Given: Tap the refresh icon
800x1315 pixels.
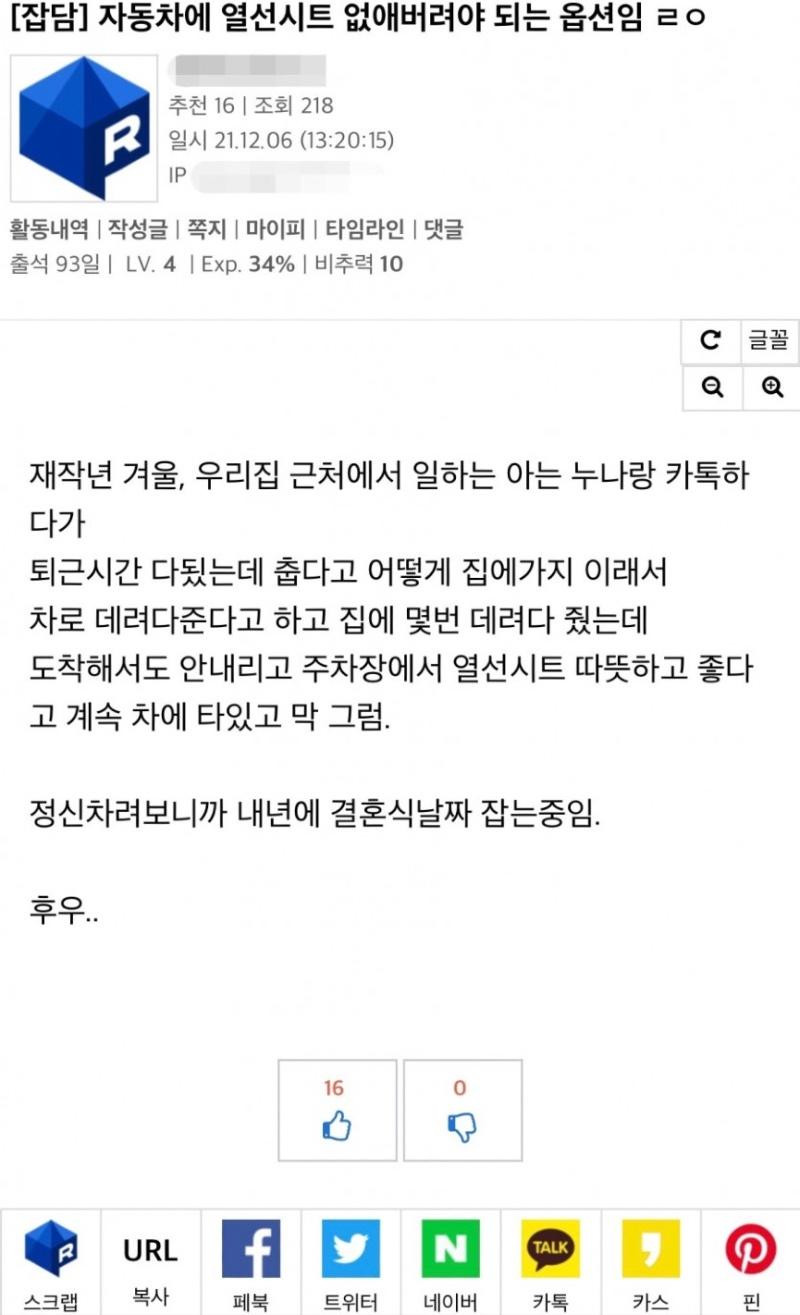Looking at the screenshot, I should click(711, 341).
